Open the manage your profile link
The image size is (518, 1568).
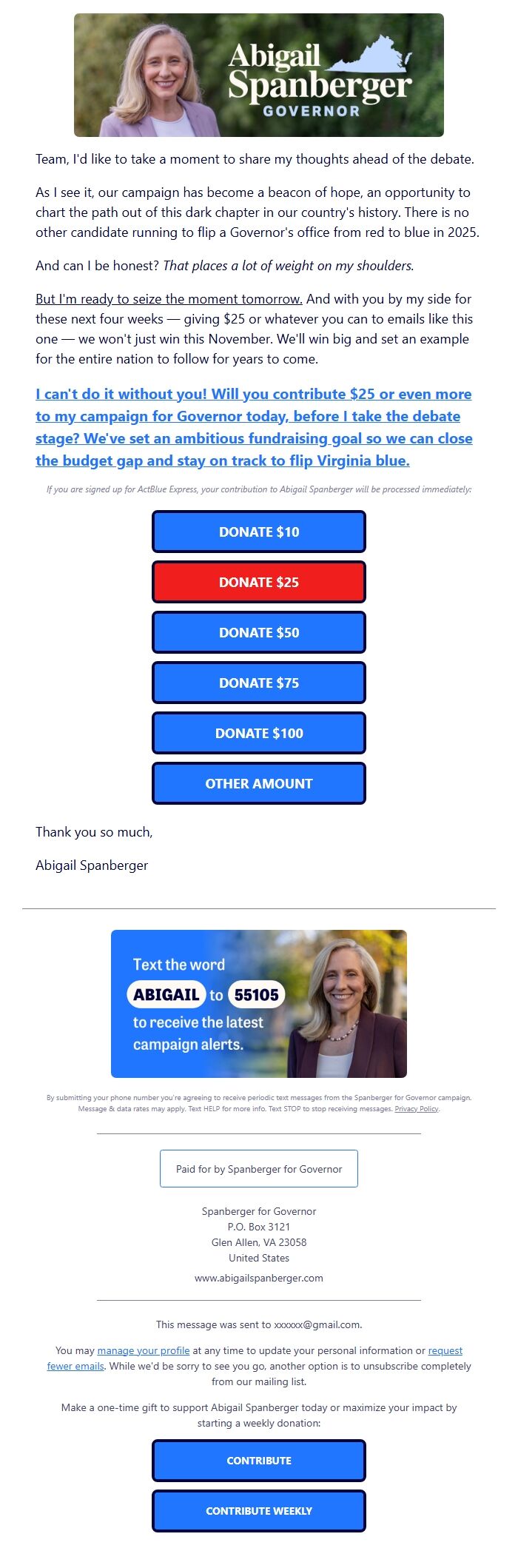[144, 1350]
